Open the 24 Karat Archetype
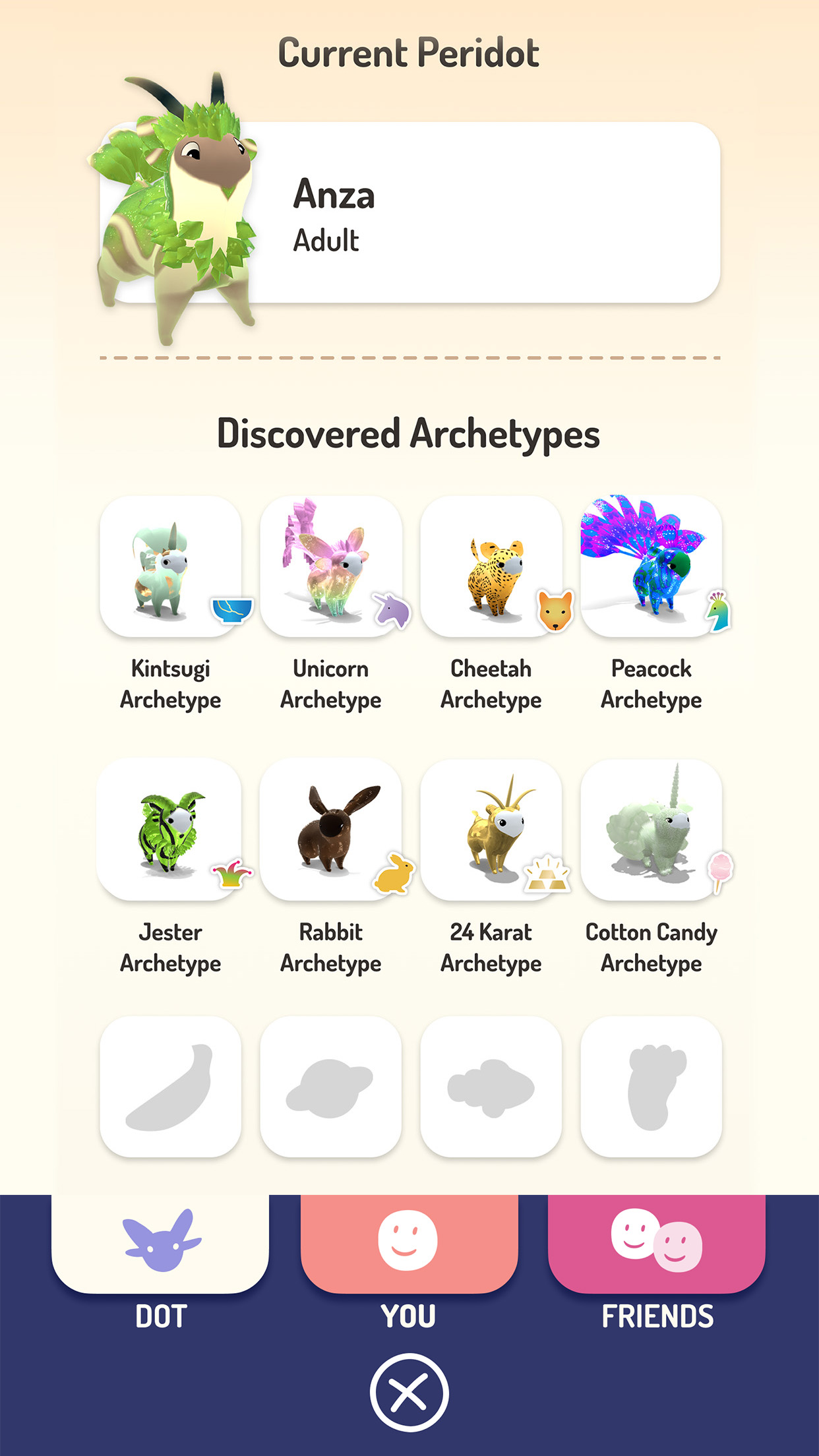 coord(491,830)
